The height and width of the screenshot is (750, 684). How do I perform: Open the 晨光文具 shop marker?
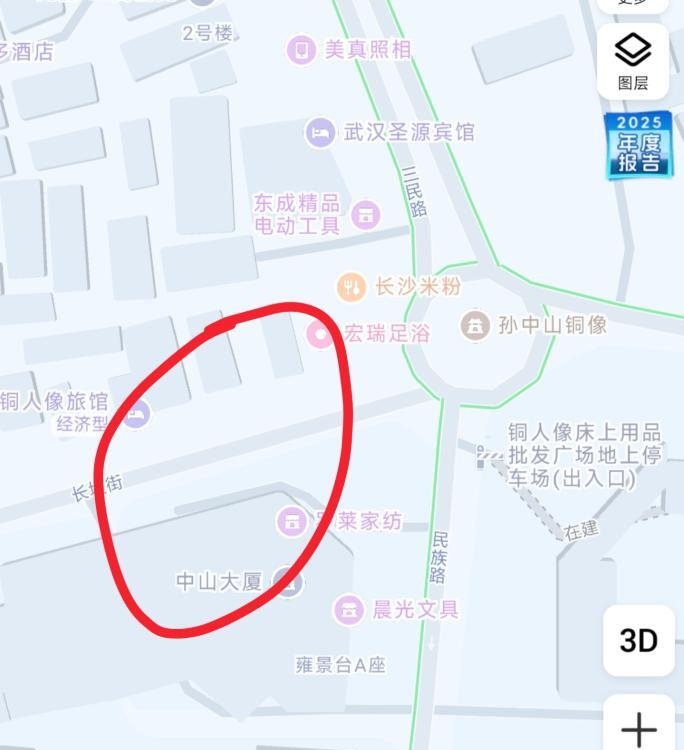point(349,609)
